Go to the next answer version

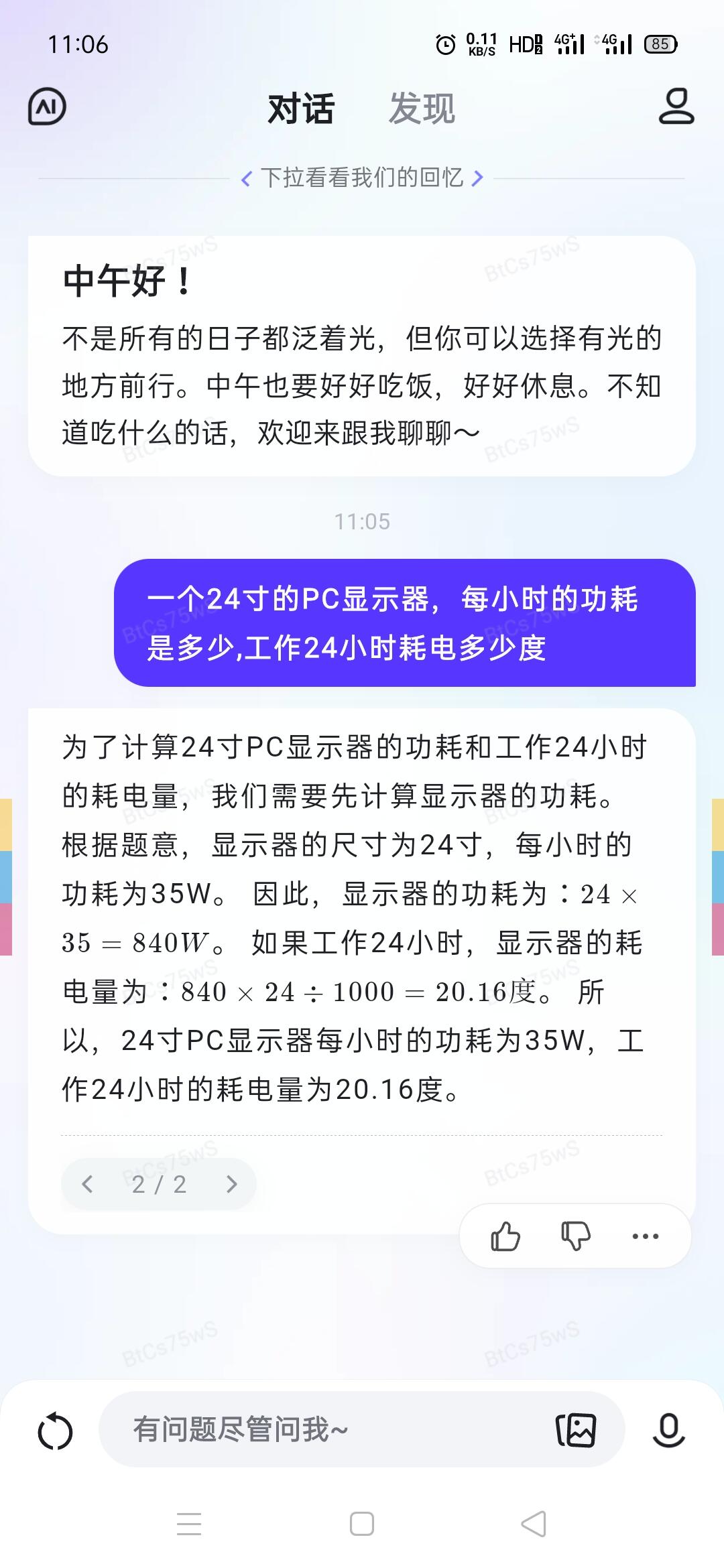(x=231, y=1184)
